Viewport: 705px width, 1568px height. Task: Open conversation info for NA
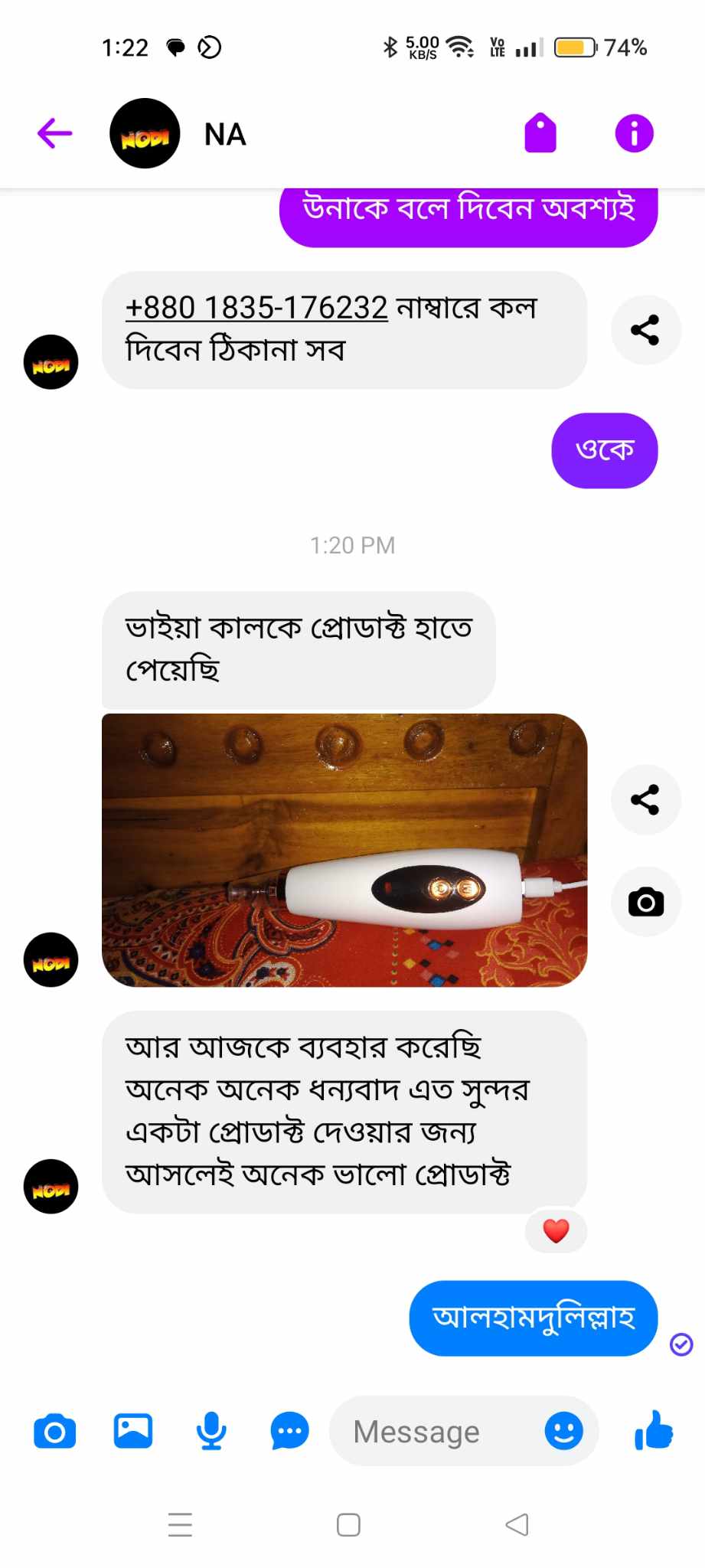point(634,133)
